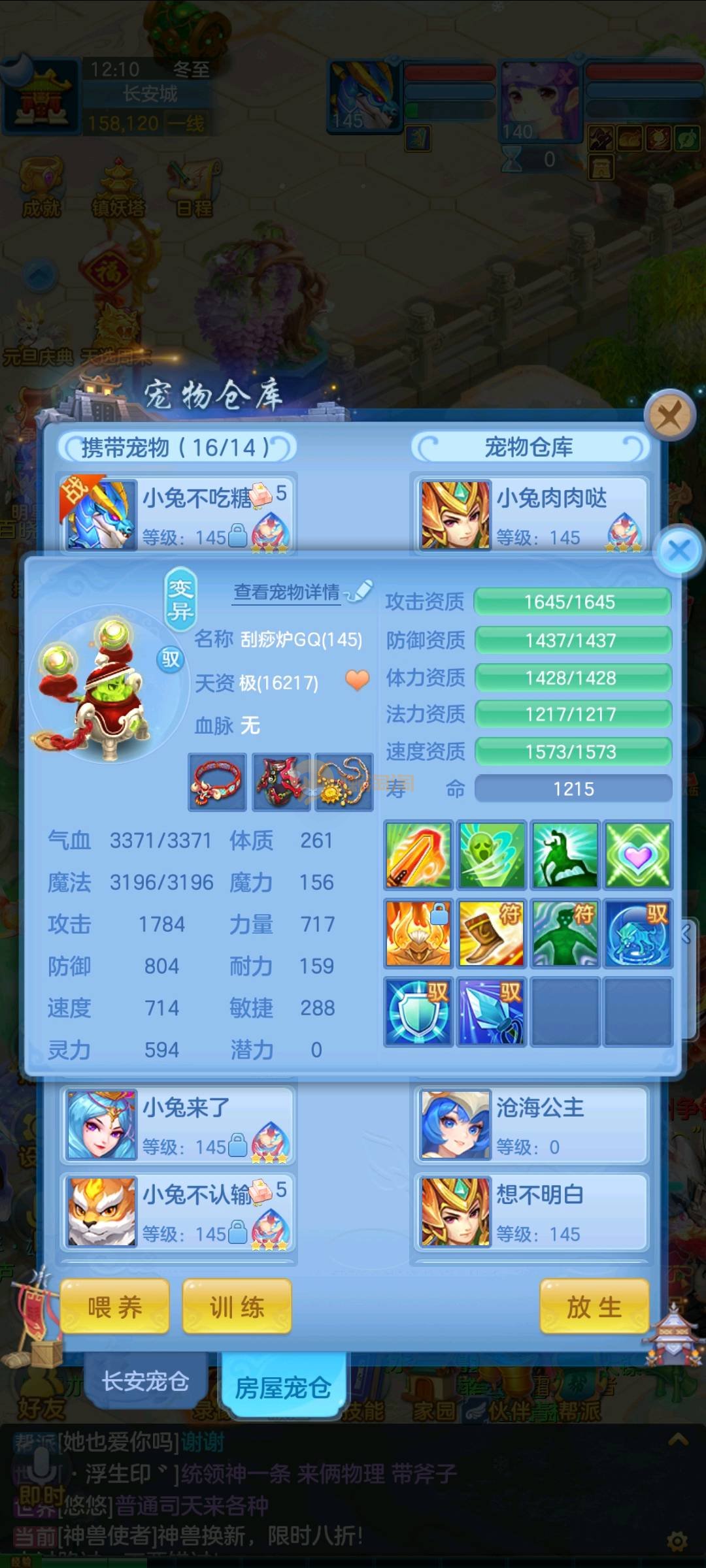Select warehouse pet 沧海公主
Viewport: 706px width, 1568px height.
(531, 1125)
